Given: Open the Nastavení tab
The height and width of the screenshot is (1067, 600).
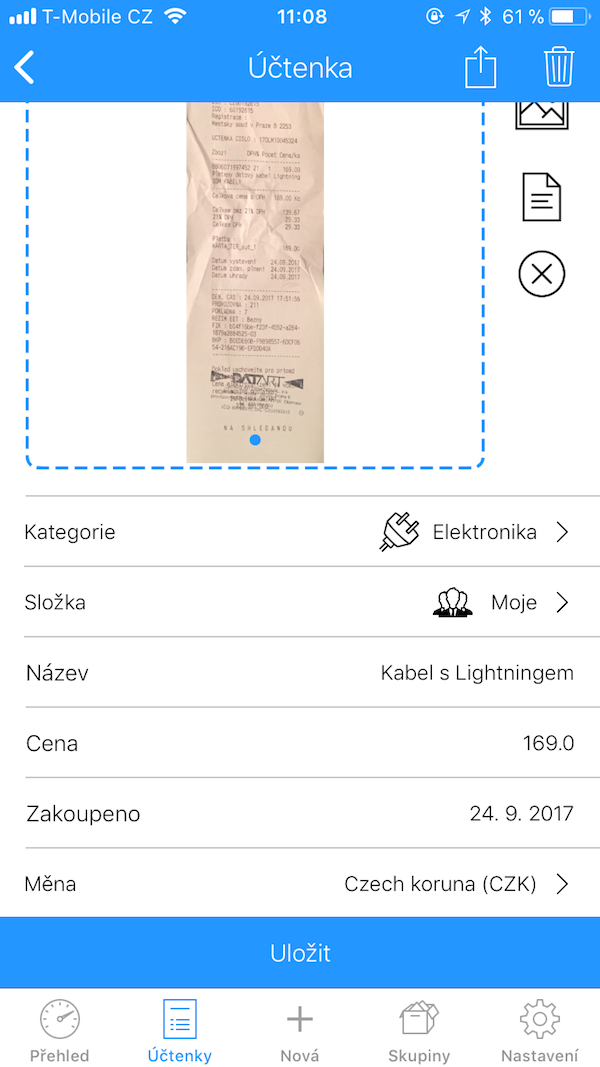Looking at the screenshot, I should pos(539,1030).
